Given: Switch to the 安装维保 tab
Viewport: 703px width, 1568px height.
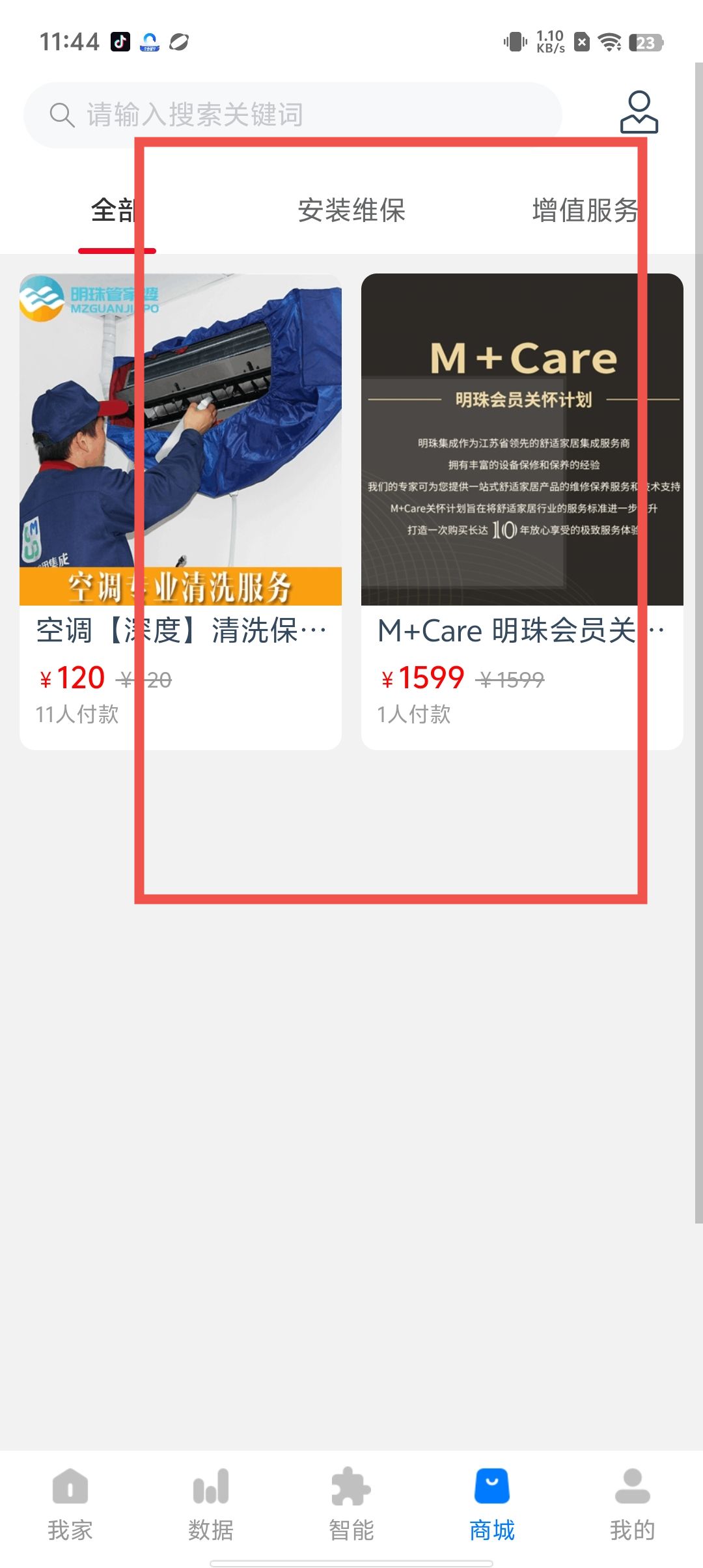Looking at the screenshot, I should tap(351, 211).
